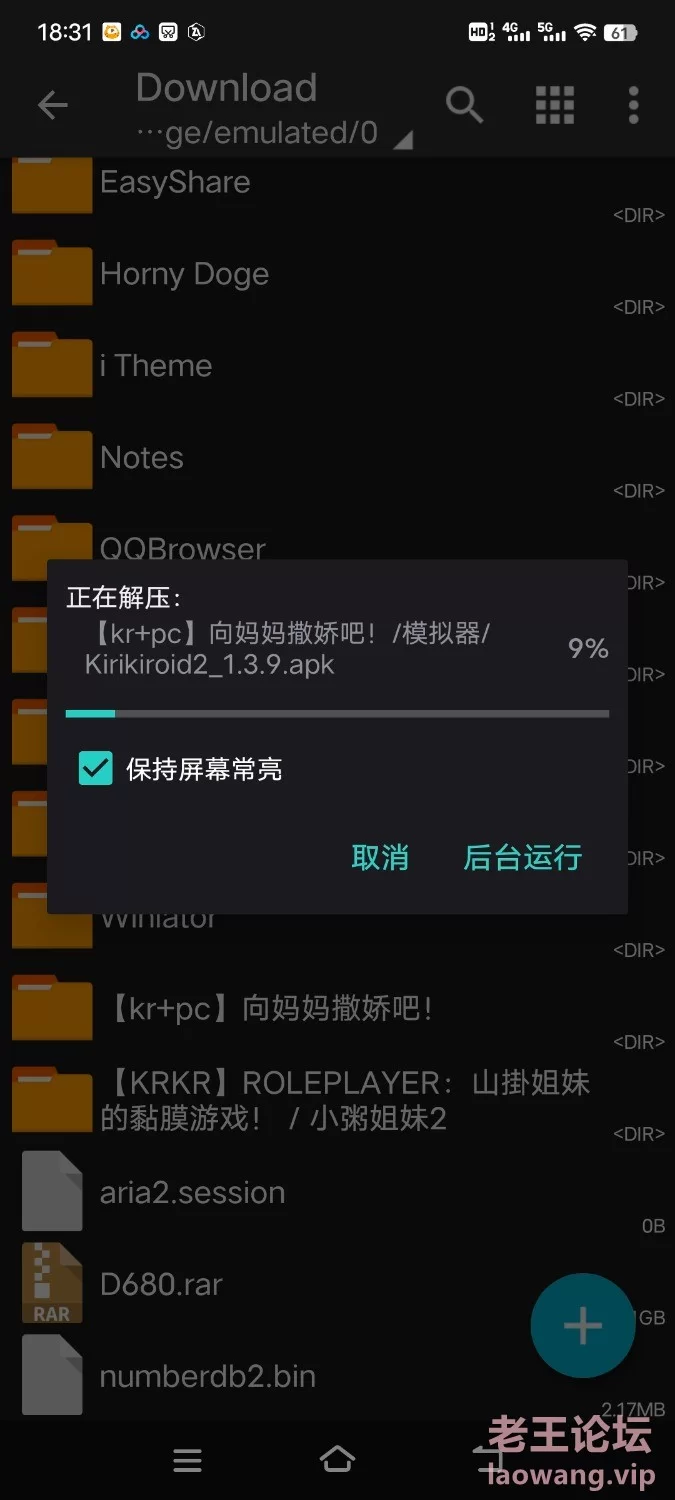Open the Horny Doge folder
Viewport: 675px width, 1500px height.
tap(337, 274)
